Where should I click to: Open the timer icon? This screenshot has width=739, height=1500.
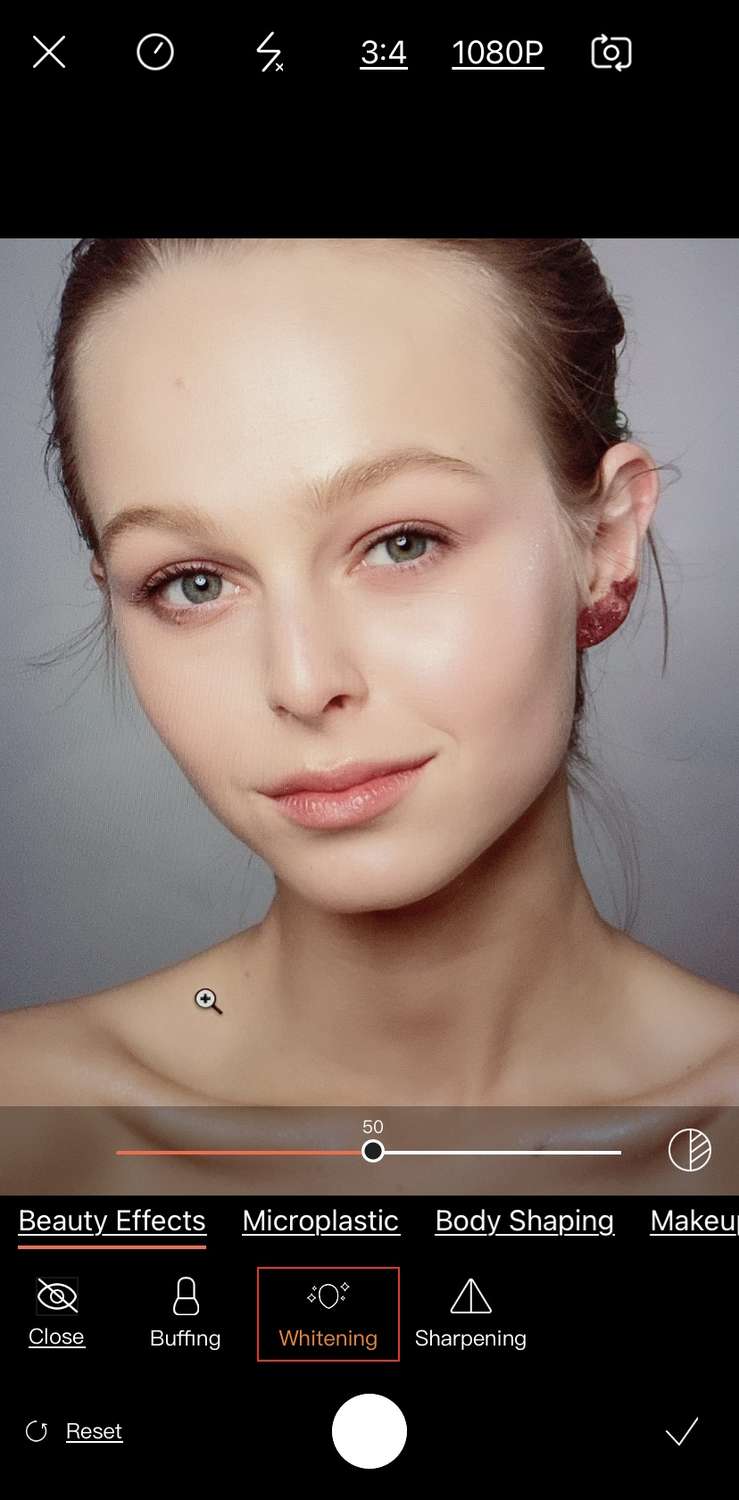[x=155, y=52]
